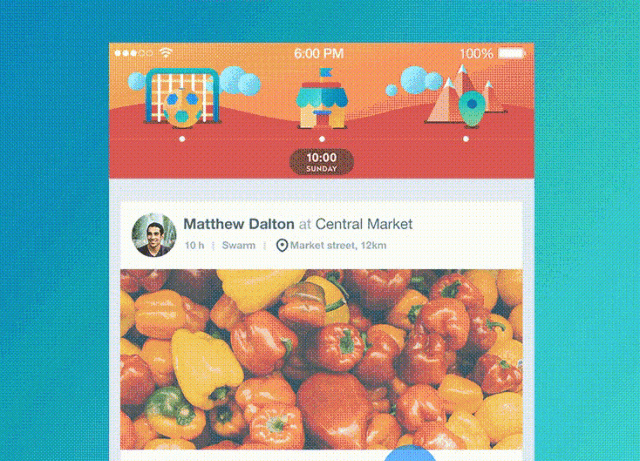Select the market stall timeline event

(321, 98)
